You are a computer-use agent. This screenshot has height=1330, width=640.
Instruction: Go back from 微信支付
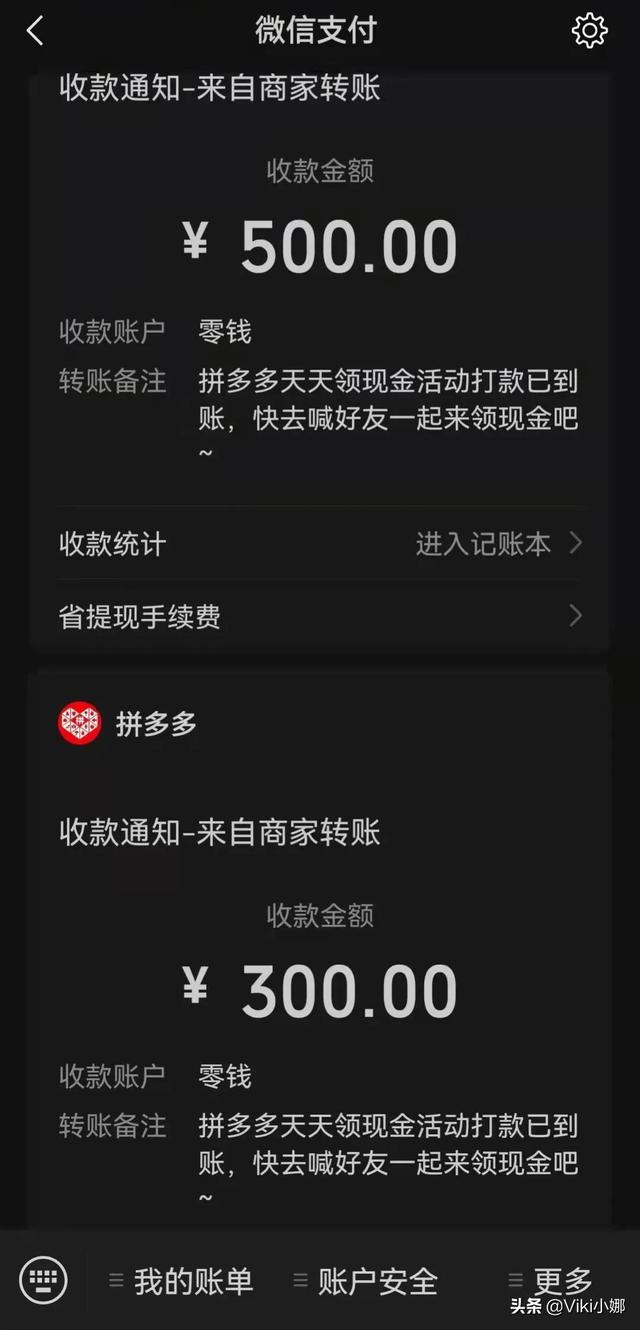pos(35,31)
